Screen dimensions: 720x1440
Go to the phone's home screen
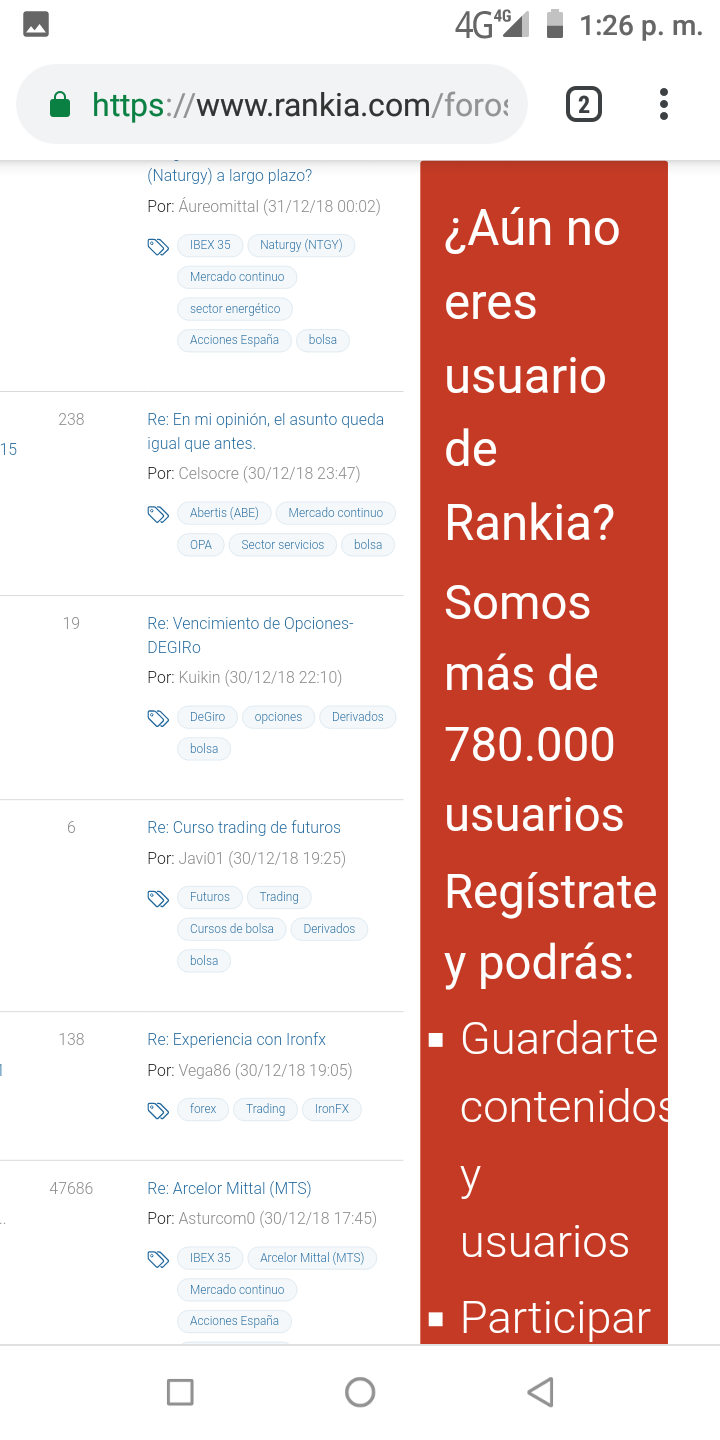(360, 1392)
